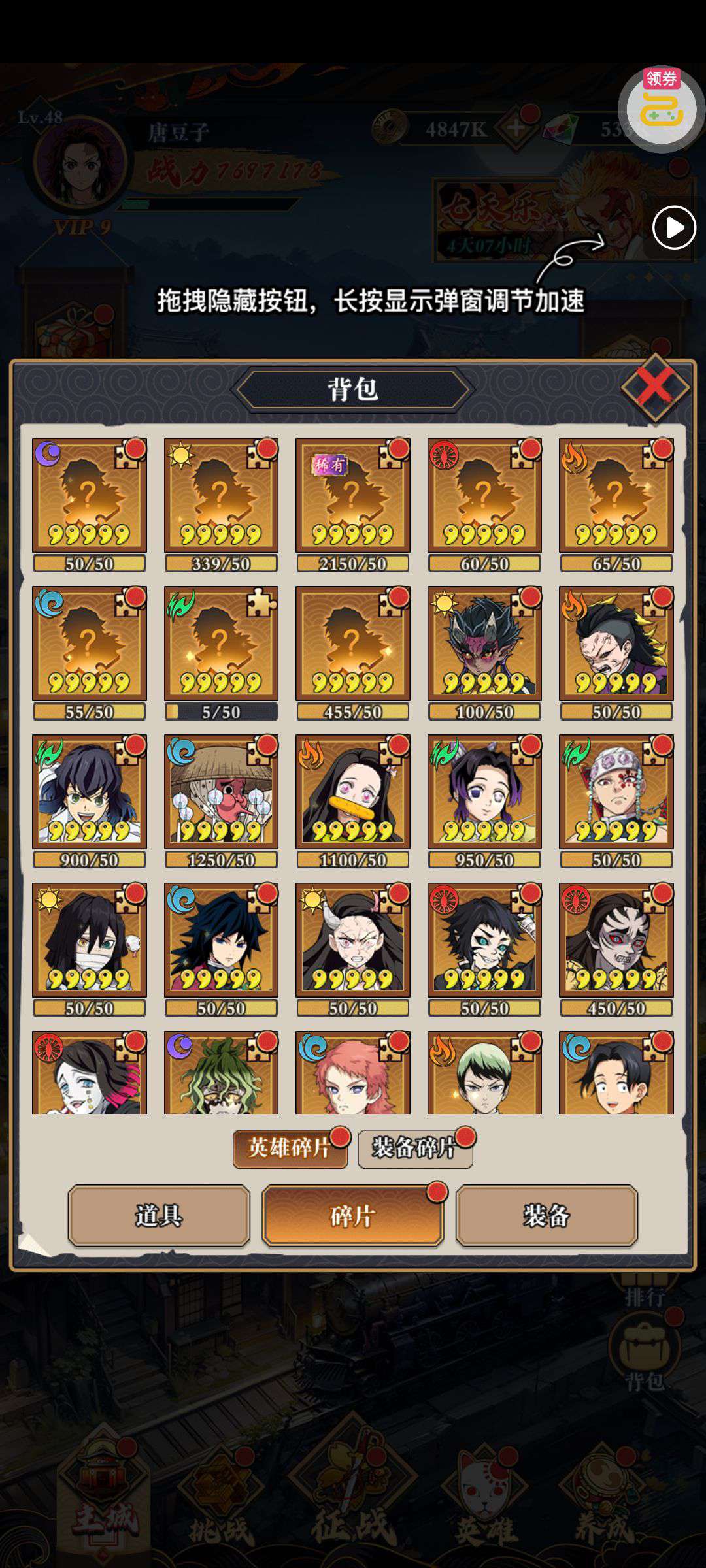Tap the floating play speed button
This screenshot has height=1568, width=706.
[x=674, y=227]
